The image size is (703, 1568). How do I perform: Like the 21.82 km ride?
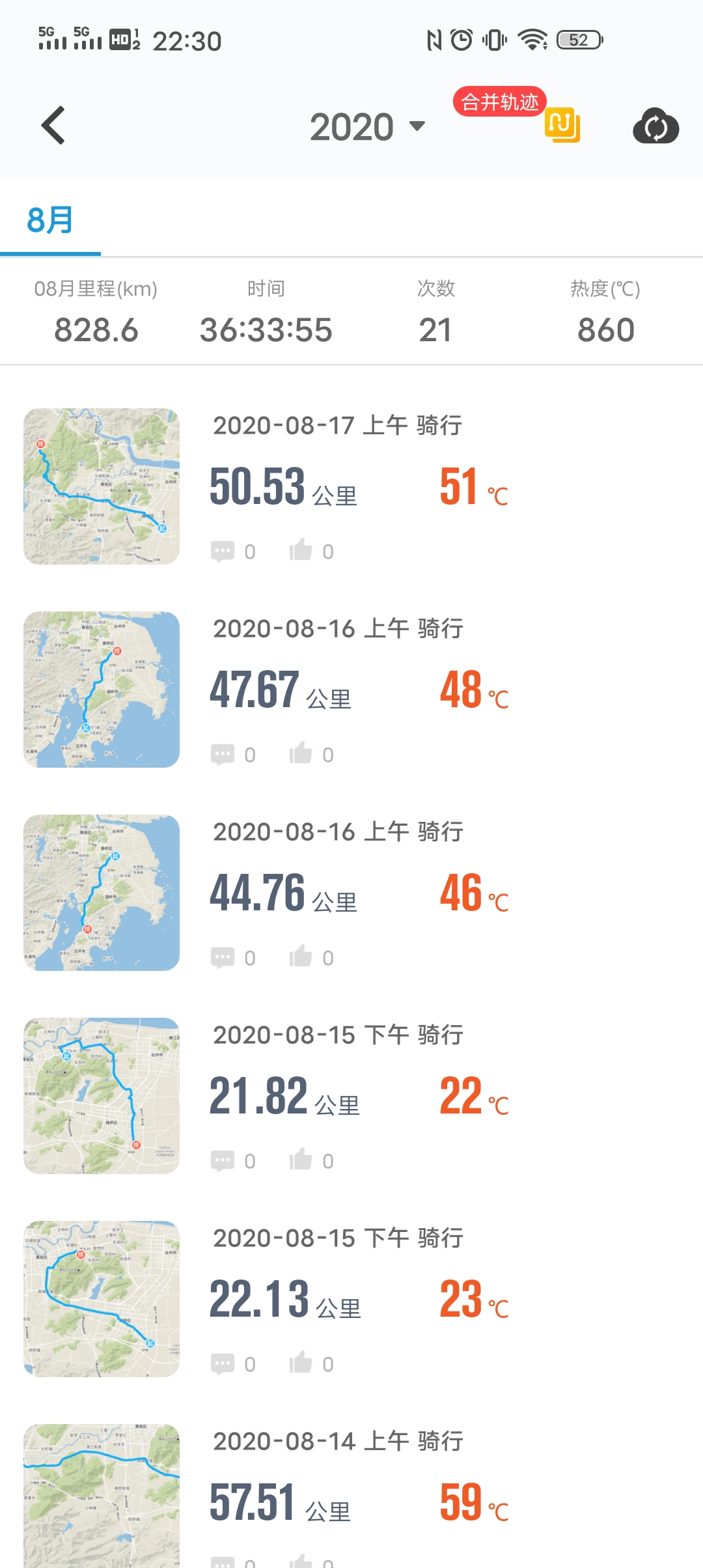pyautogui.click(x=301, y=1160)
